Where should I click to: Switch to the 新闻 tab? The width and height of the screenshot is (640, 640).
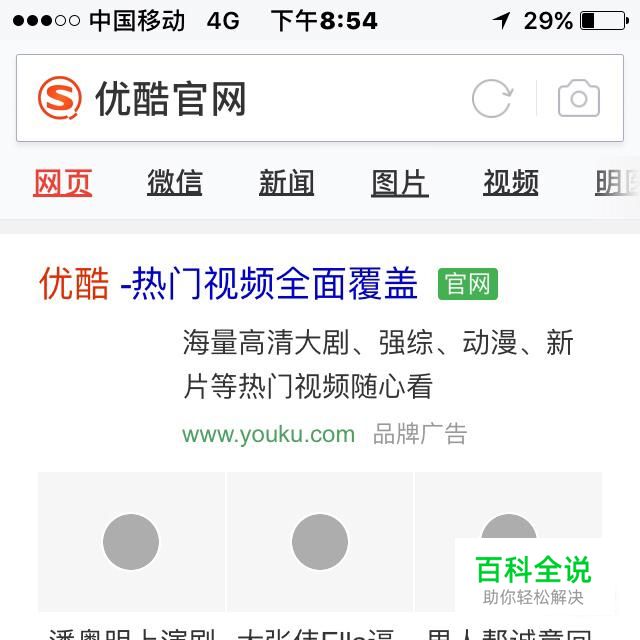coord(287,182)
